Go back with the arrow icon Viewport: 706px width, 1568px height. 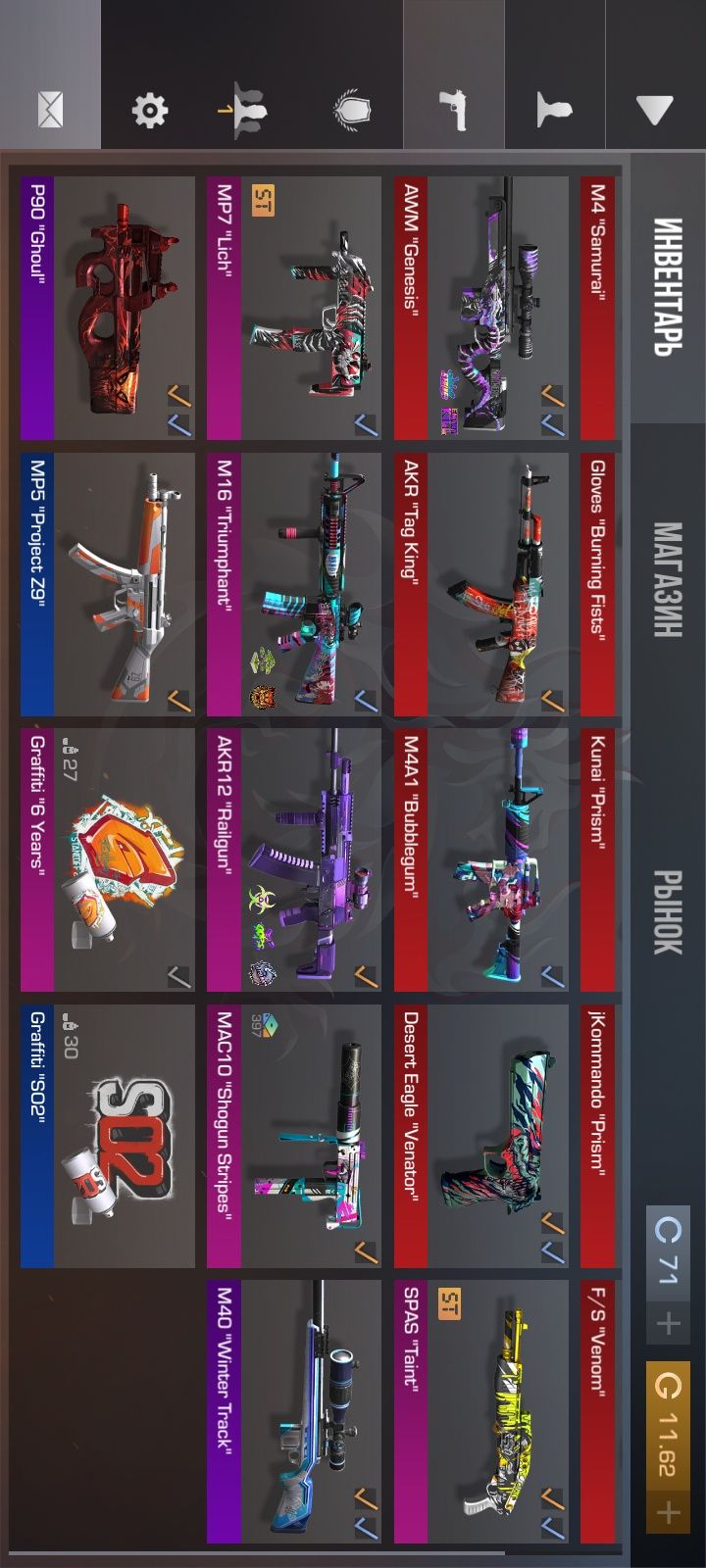pos(654,108)
